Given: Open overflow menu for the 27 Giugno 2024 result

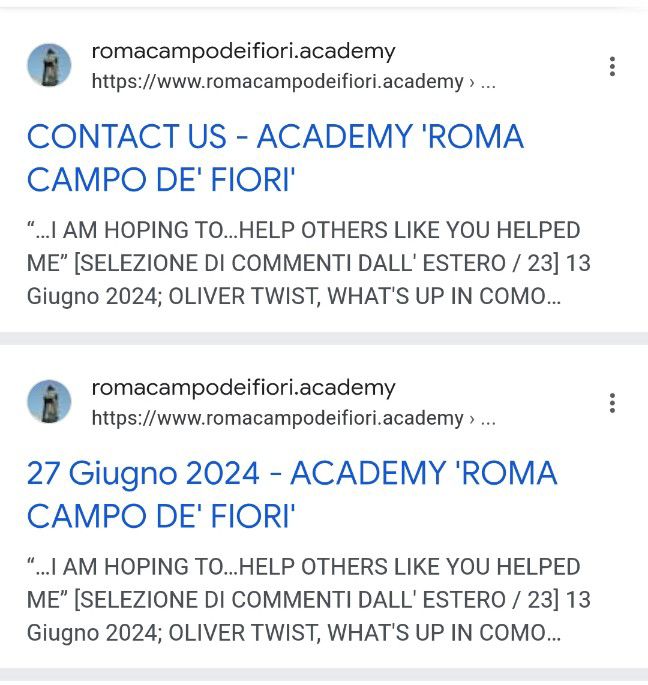Looking at the screenshot, I should pos(612,403).
